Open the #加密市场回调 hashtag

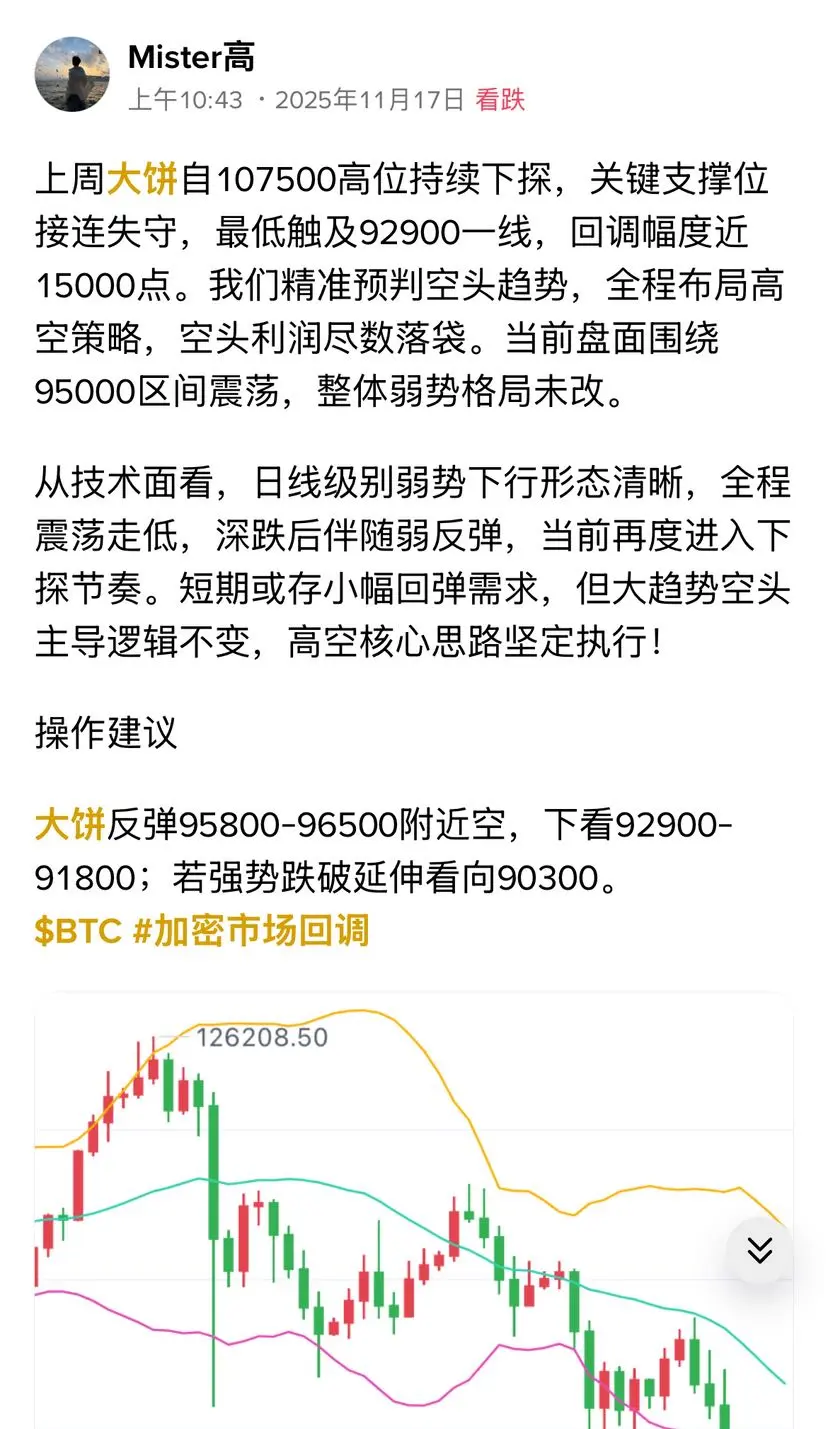(251, 930)
